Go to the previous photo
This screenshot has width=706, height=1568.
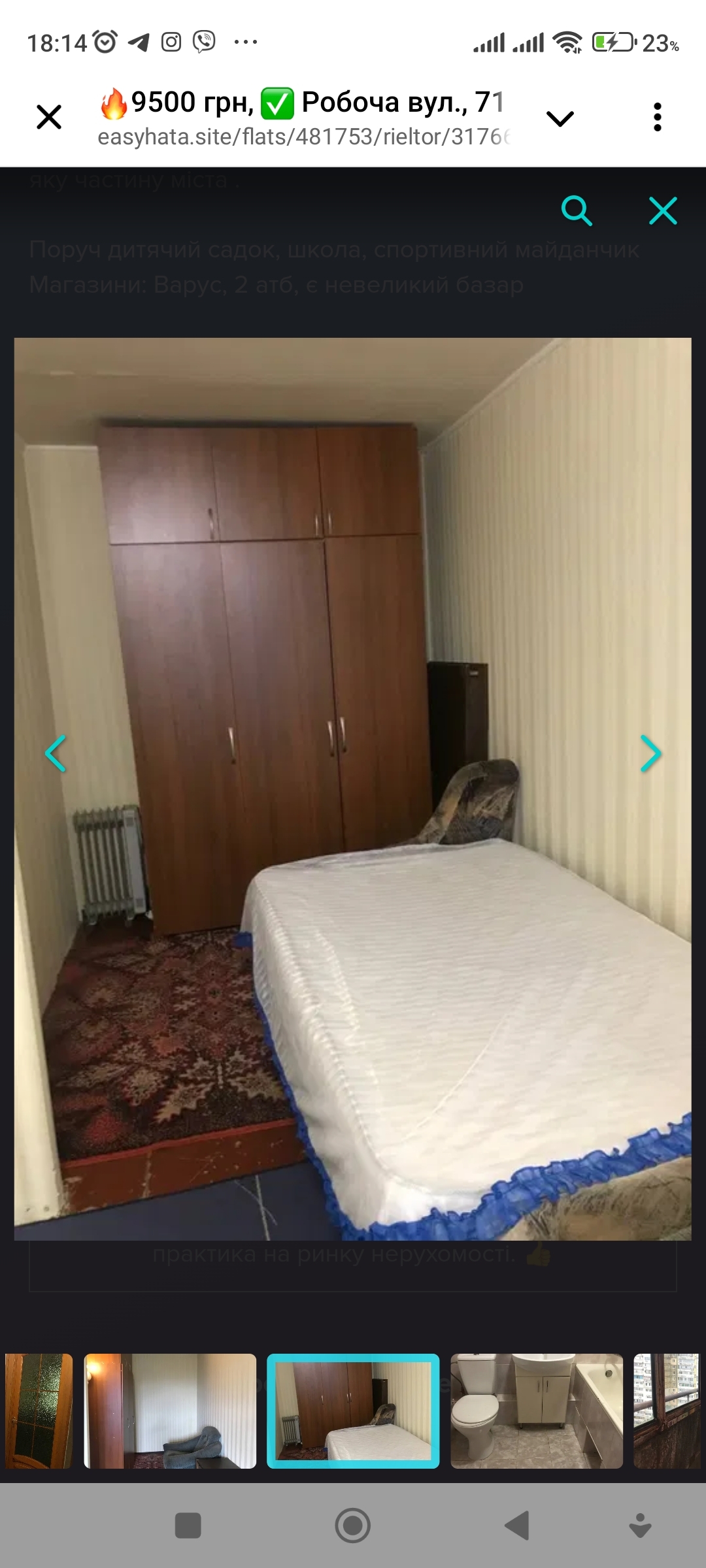click(56, 753)
